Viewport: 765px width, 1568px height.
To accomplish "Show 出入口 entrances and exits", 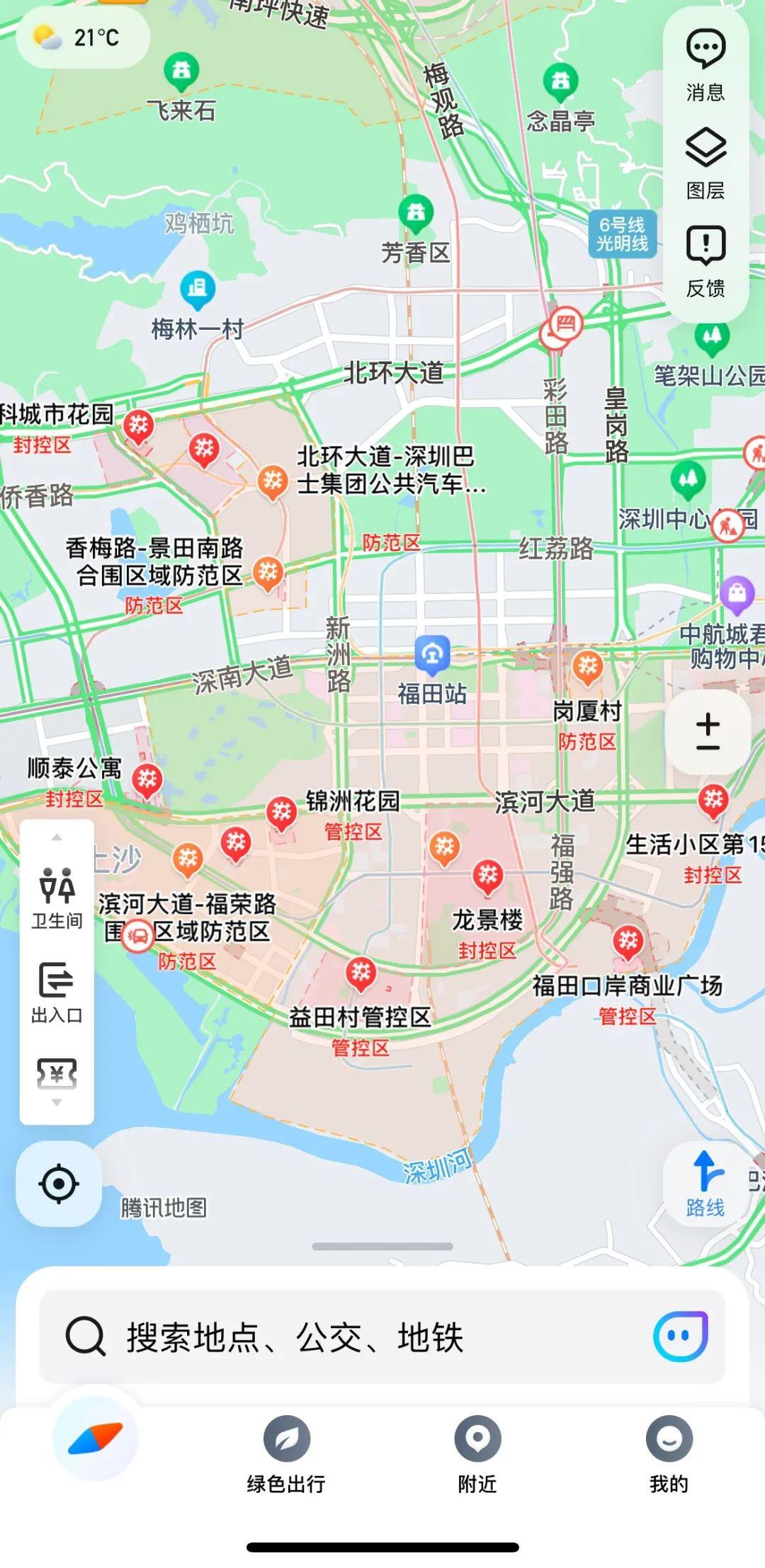I will click(57, 992).
